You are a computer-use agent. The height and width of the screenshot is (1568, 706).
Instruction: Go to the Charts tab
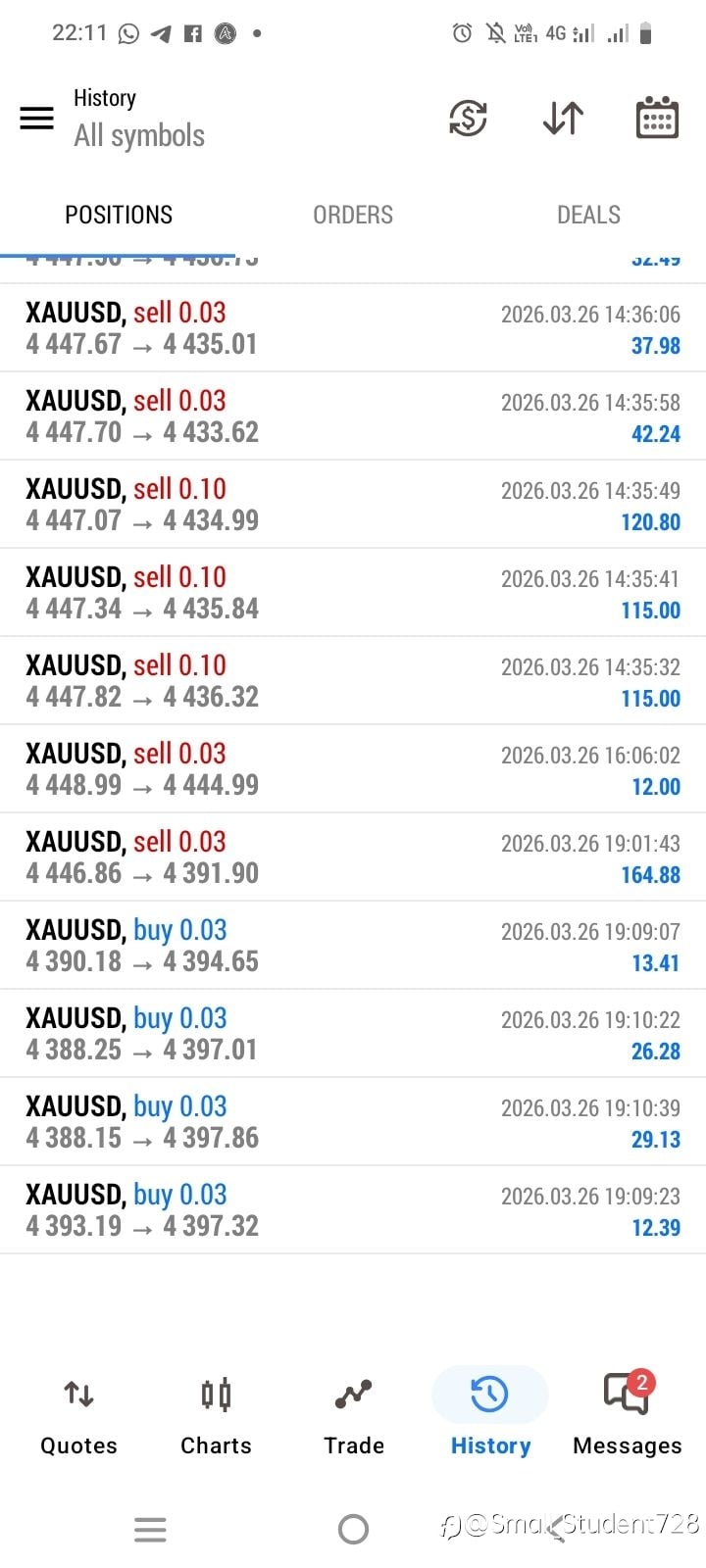click(x=216, y=1415)
